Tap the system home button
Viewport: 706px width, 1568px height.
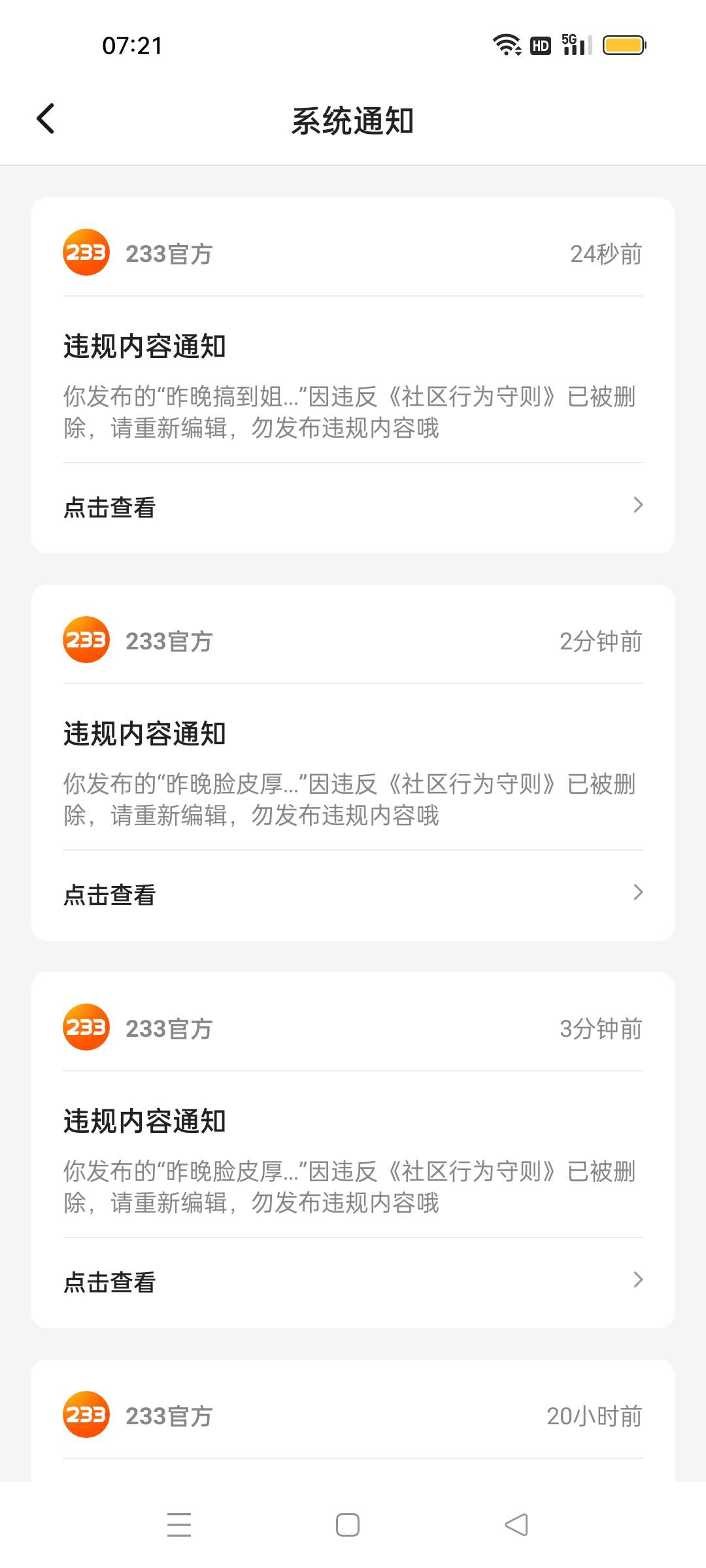pos(348,1525)
